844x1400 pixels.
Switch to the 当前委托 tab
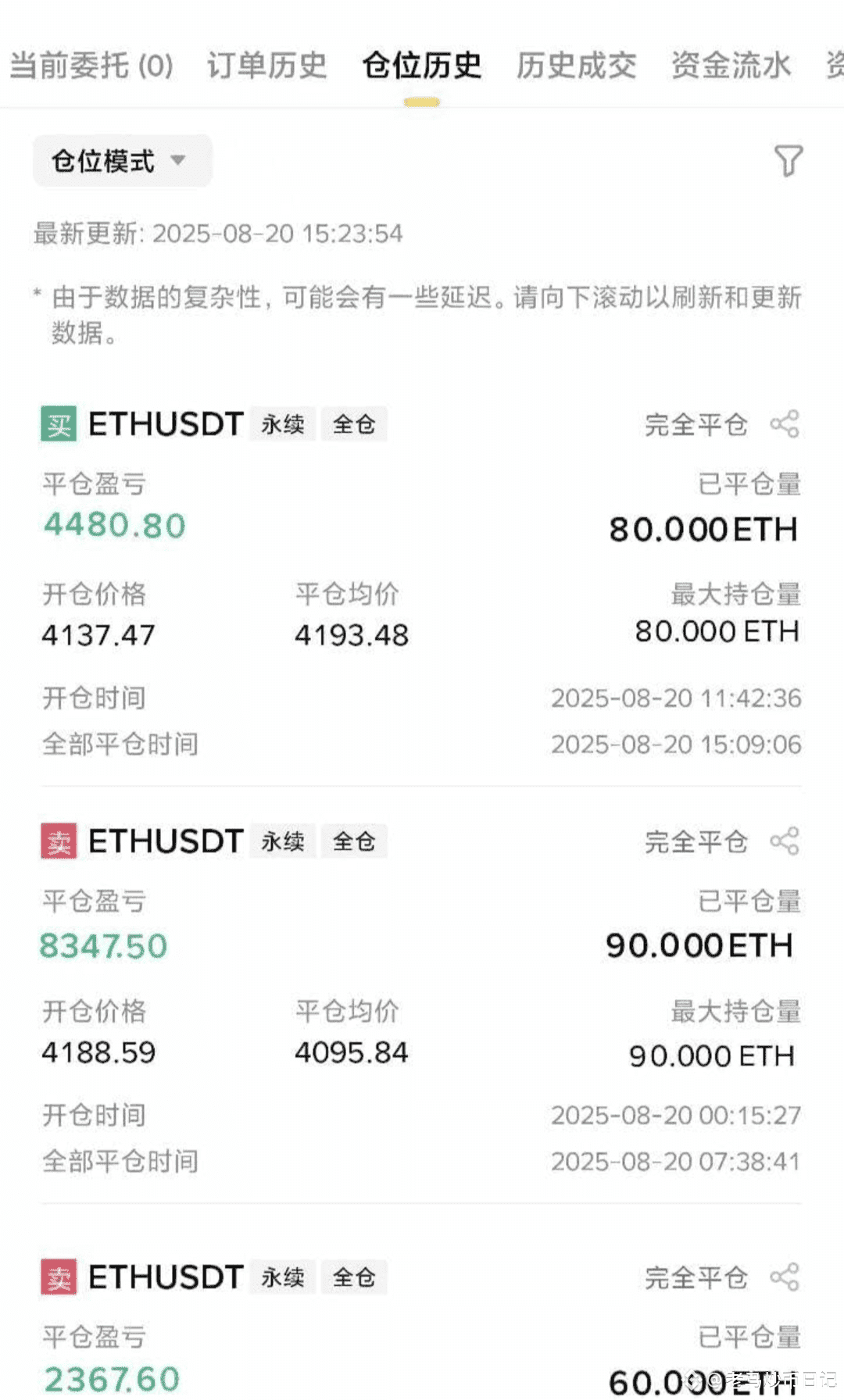pyautogui.click(x=91, y=66)
